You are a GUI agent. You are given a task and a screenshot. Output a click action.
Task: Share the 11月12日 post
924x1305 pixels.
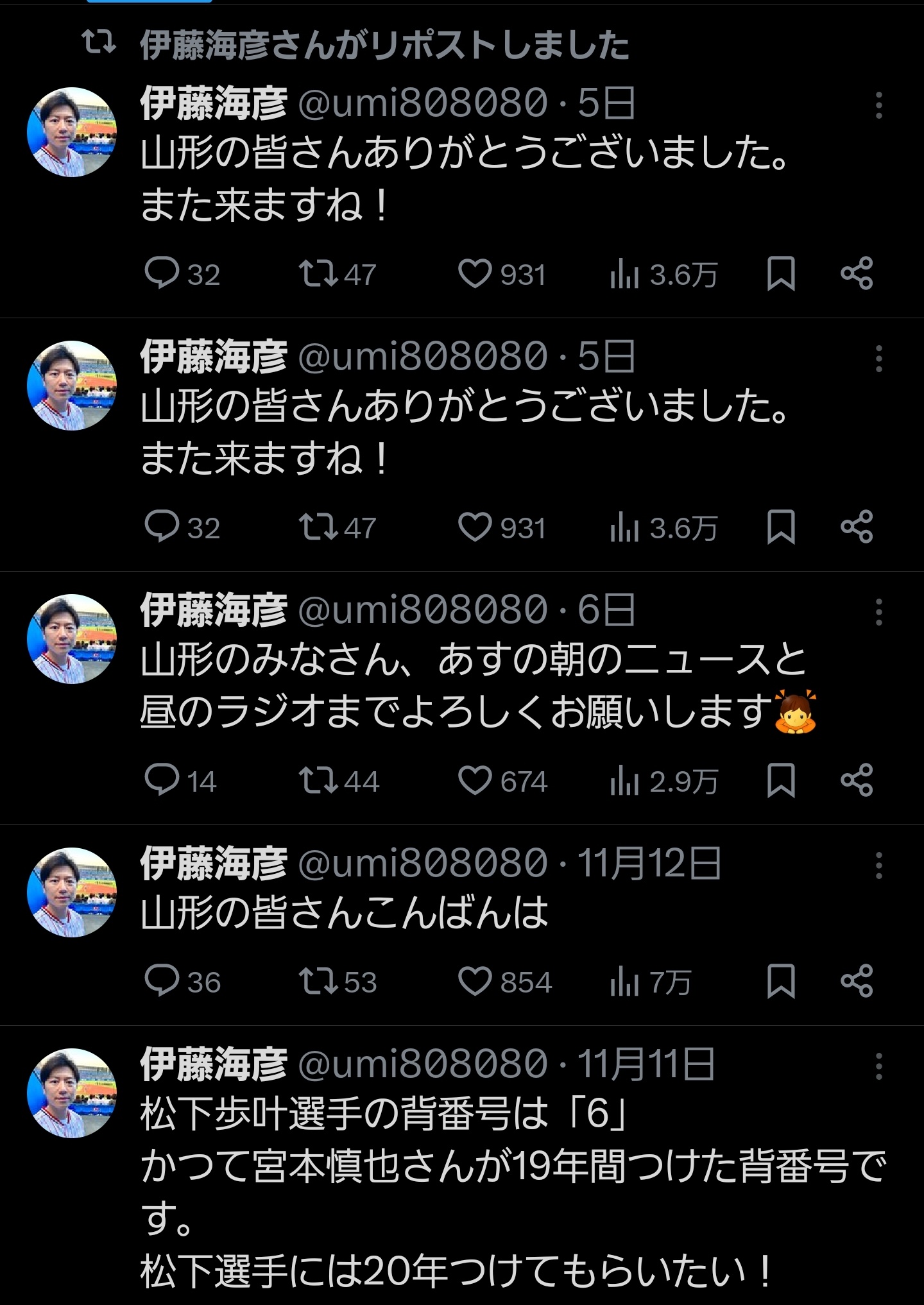(x=857, y=982)
